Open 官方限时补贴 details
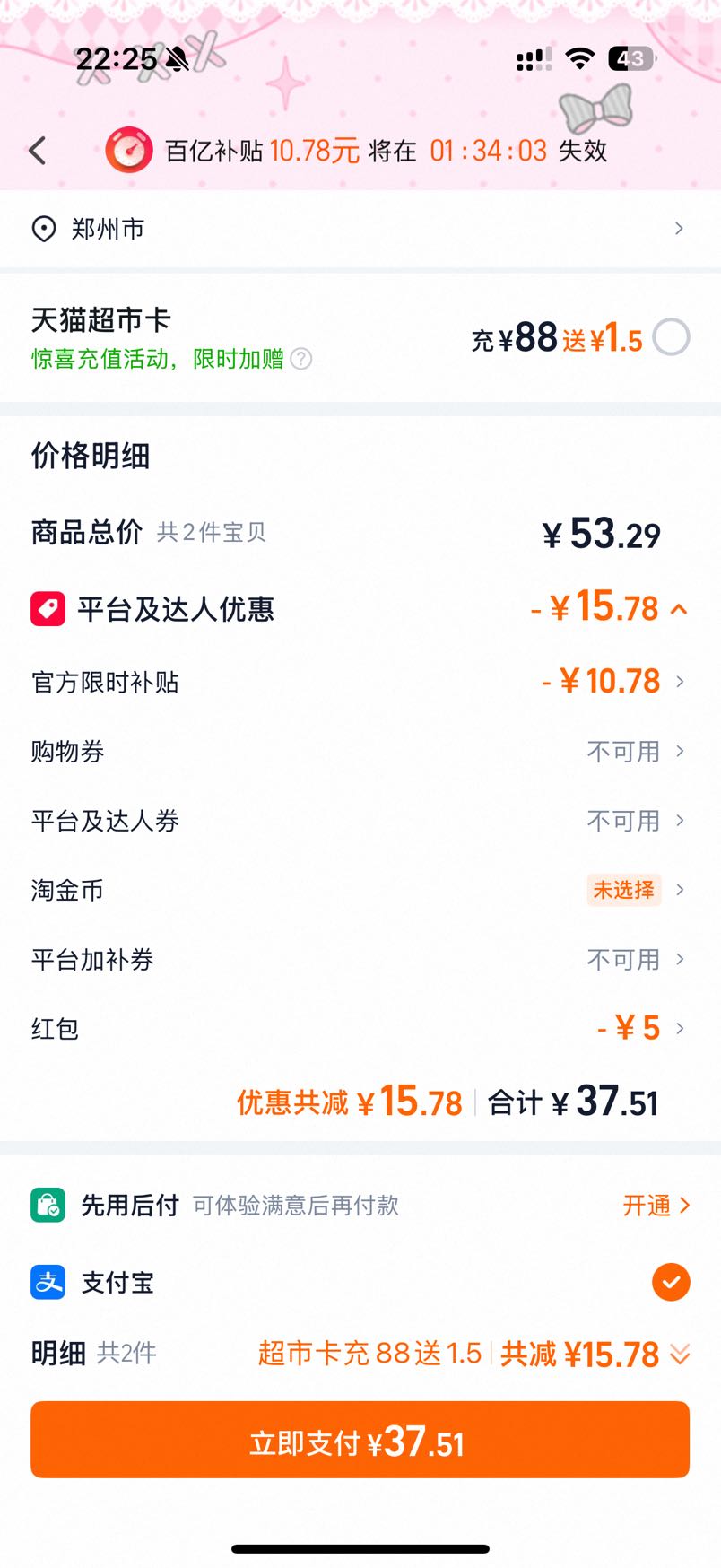 [360, 682]
